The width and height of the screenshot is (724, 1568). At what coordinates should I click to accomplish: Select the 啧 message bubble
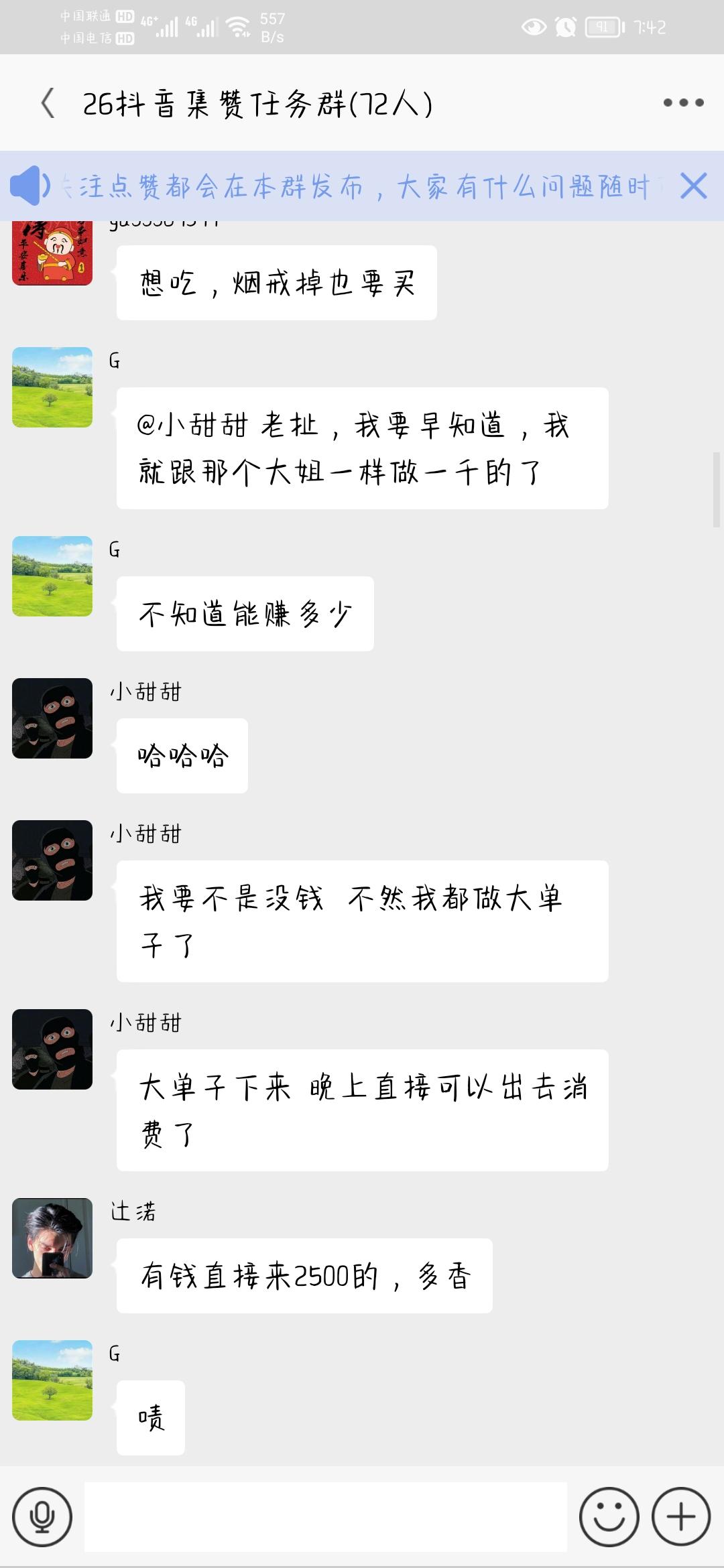[151, 1418]
